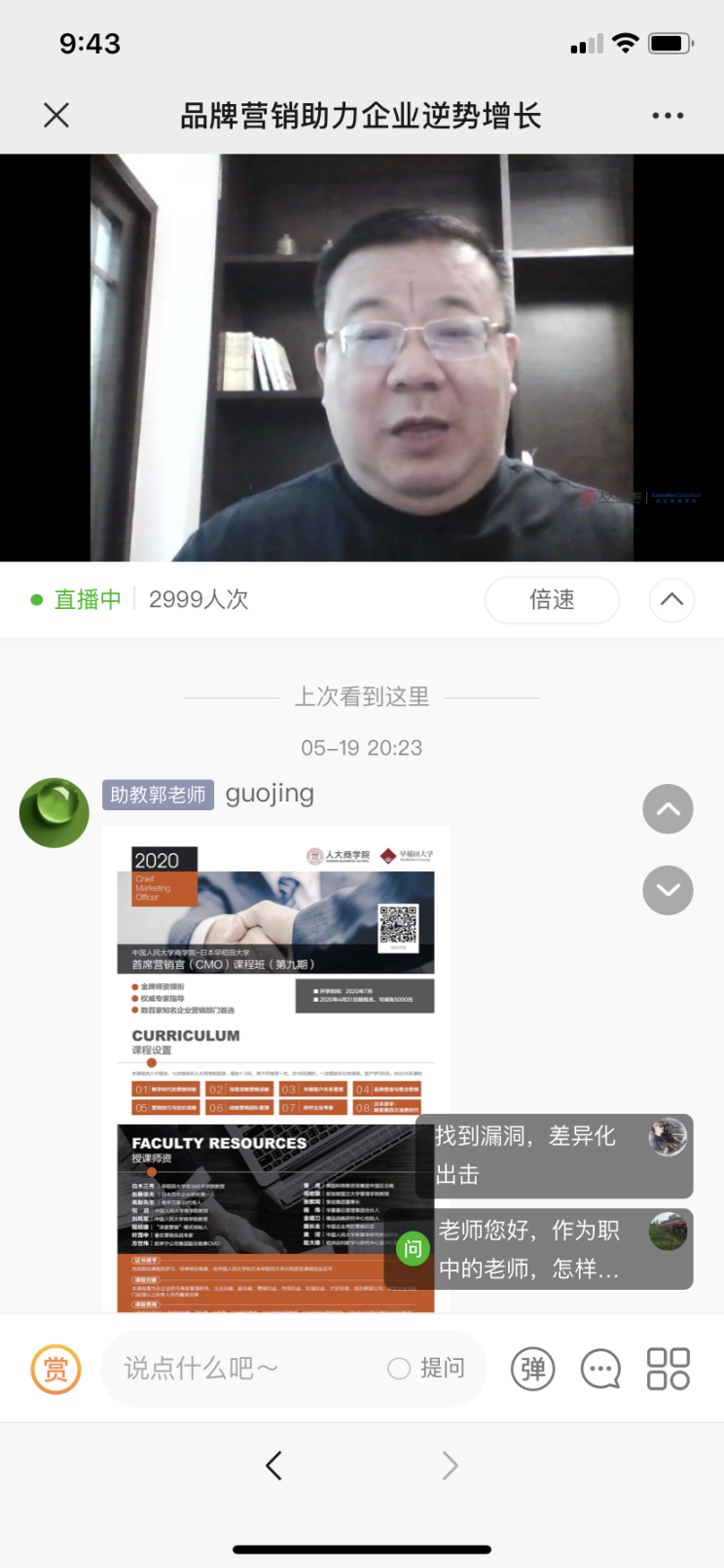Screen dimensions: 724x1568
Task: Tap the 倍速 playback speed button
Action: (x=552, y=599)
